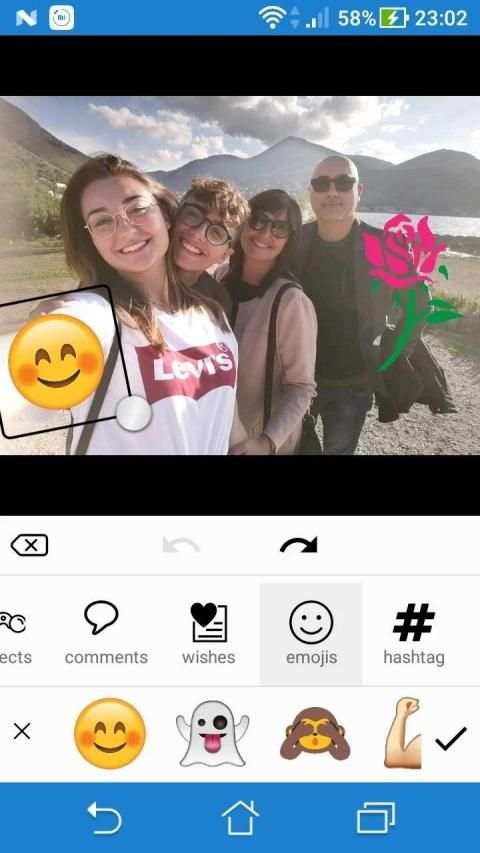Screen dimensions: 480x853
Task: Redo the last edit
Action: click(x=299, y=545)
